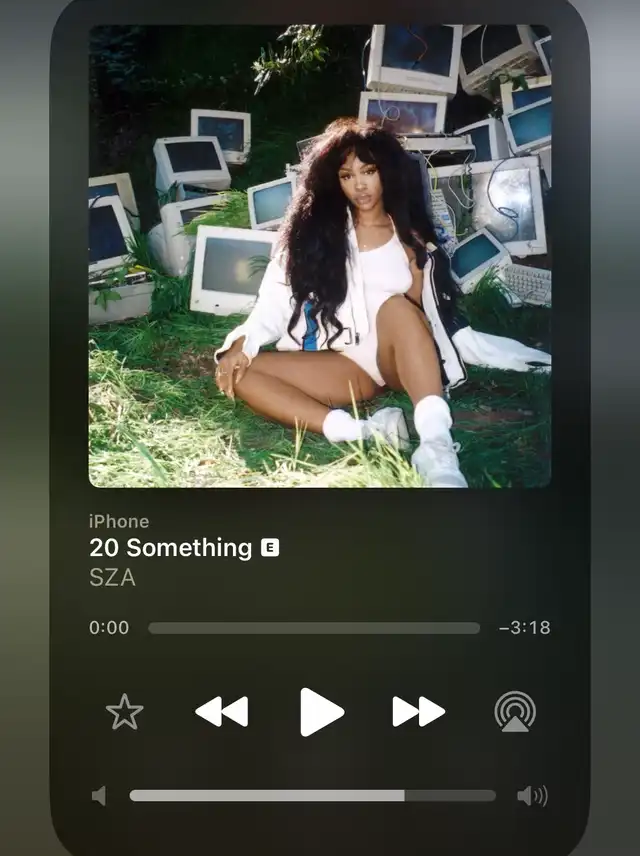Screen dimensions: 640x856
Task: Open AirPlay output options
Action: coord(515,712)
